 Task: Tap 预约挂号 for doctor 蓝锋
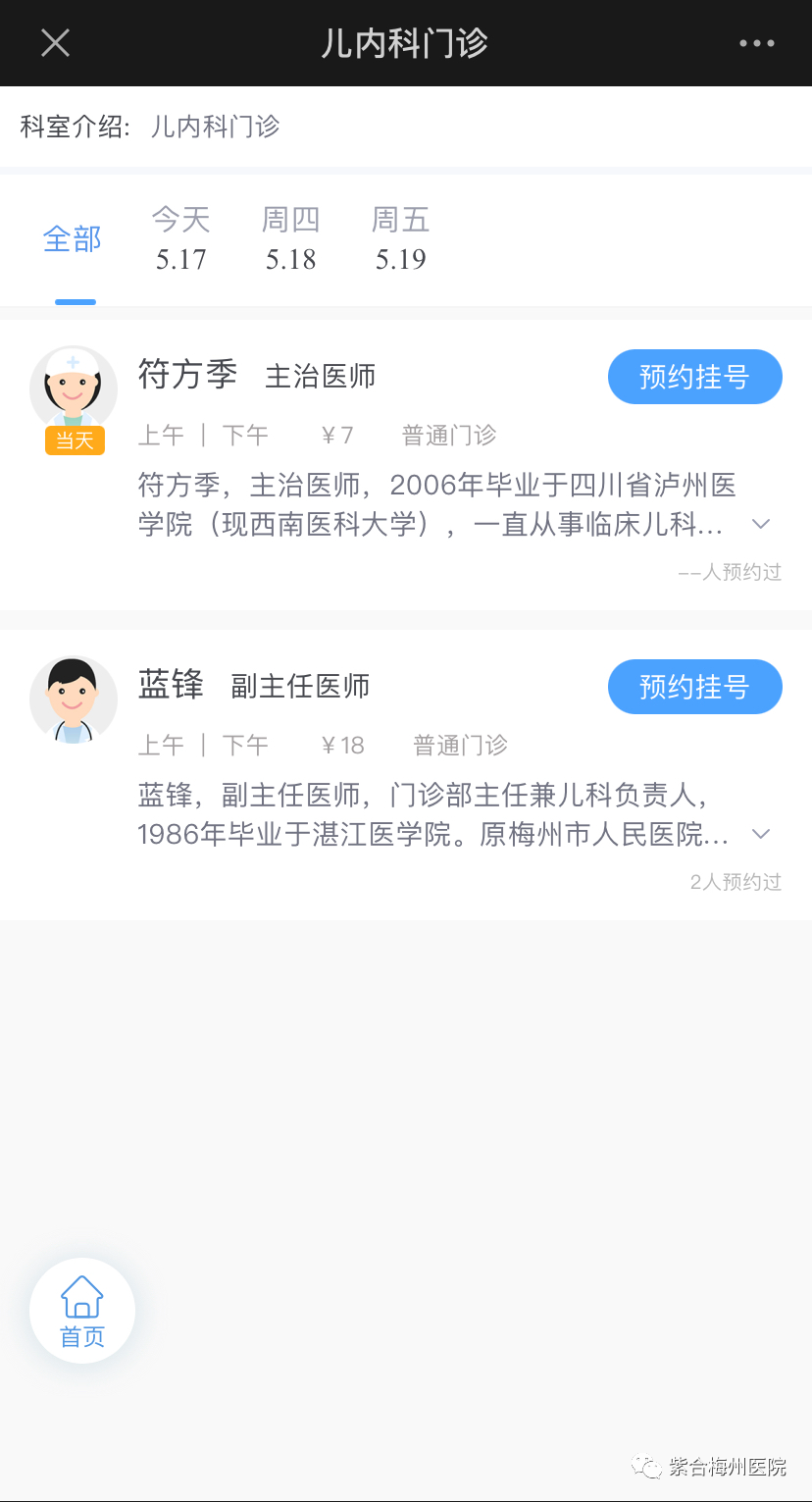click(x=694, y=687)
